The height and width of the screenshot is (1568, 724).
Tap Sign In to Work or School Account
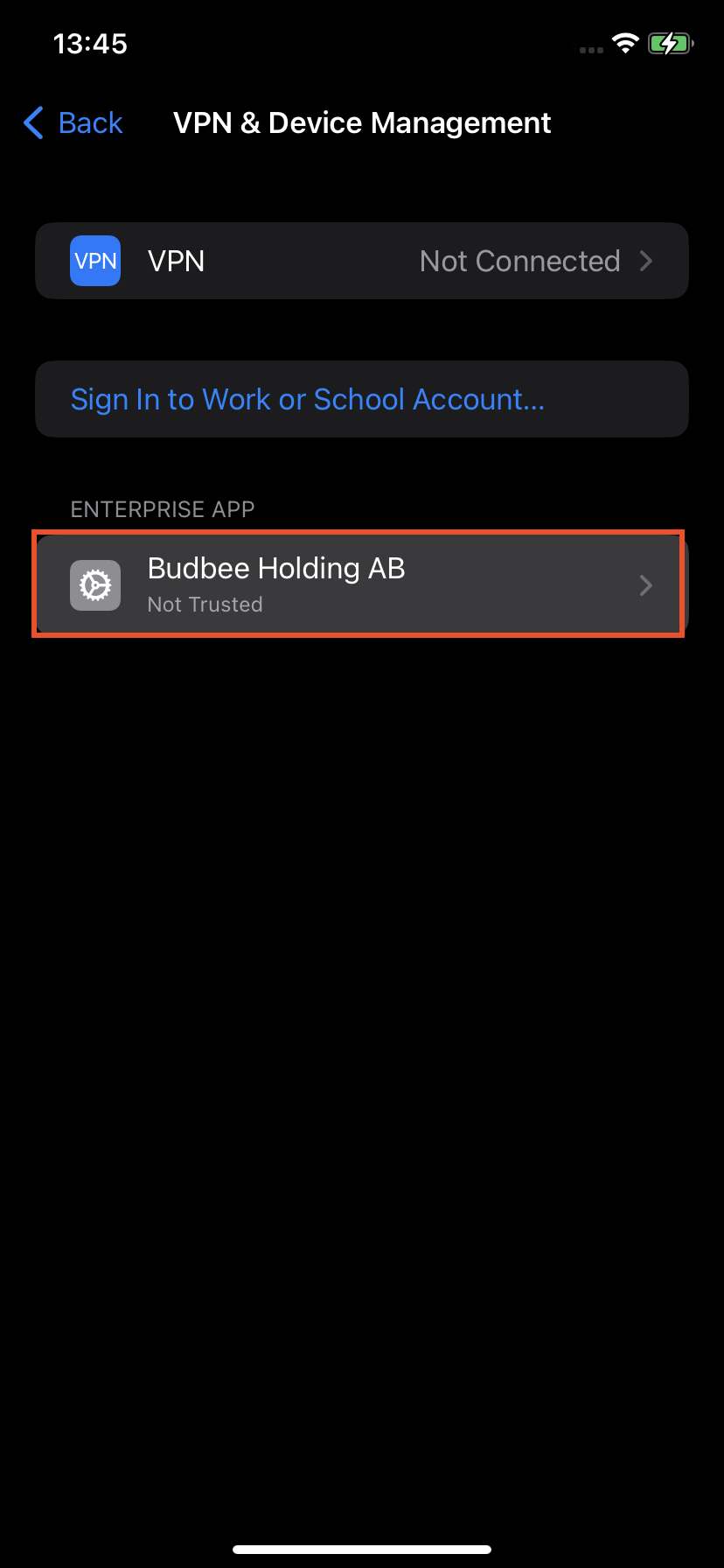tap(308, 400)
